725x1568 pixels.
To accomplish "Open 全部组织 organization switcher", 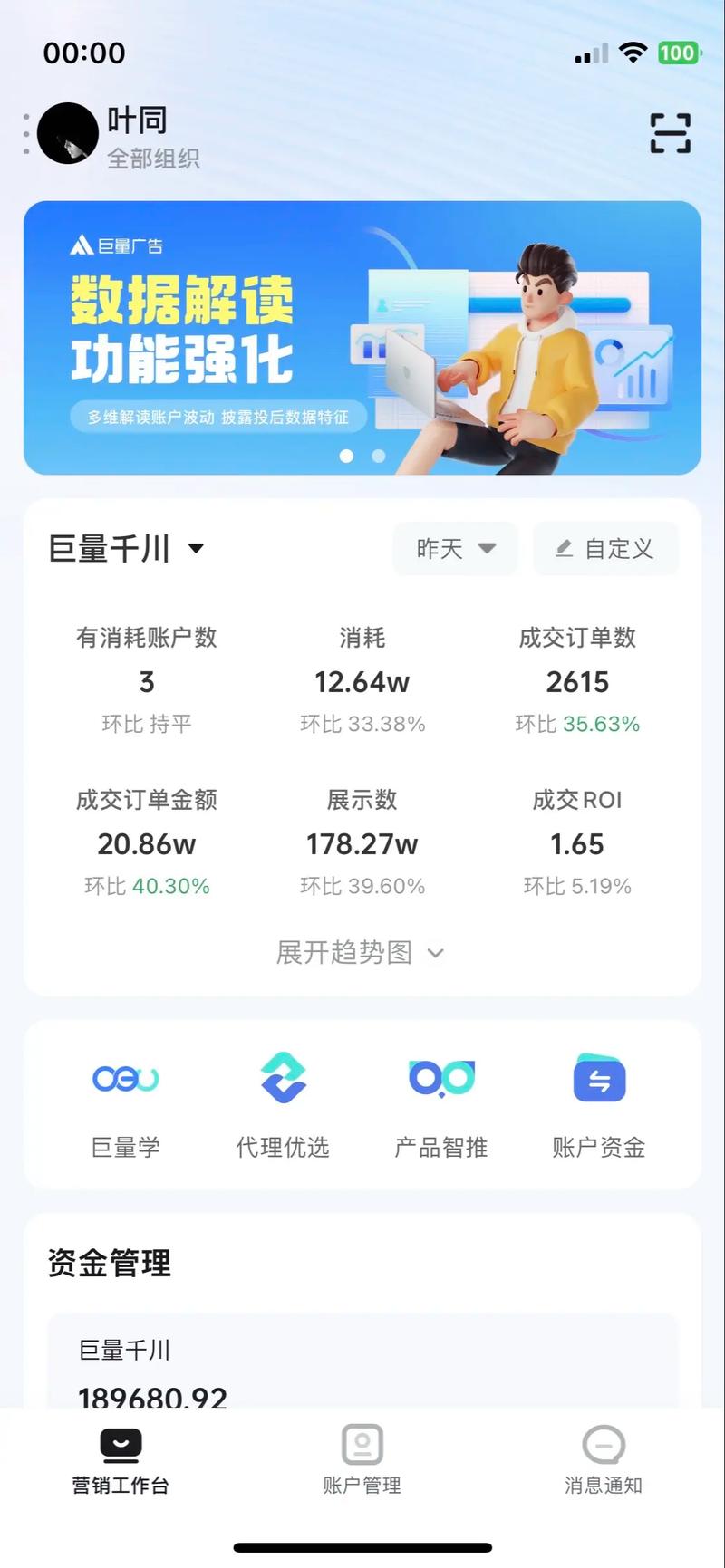I will [154, 160].
